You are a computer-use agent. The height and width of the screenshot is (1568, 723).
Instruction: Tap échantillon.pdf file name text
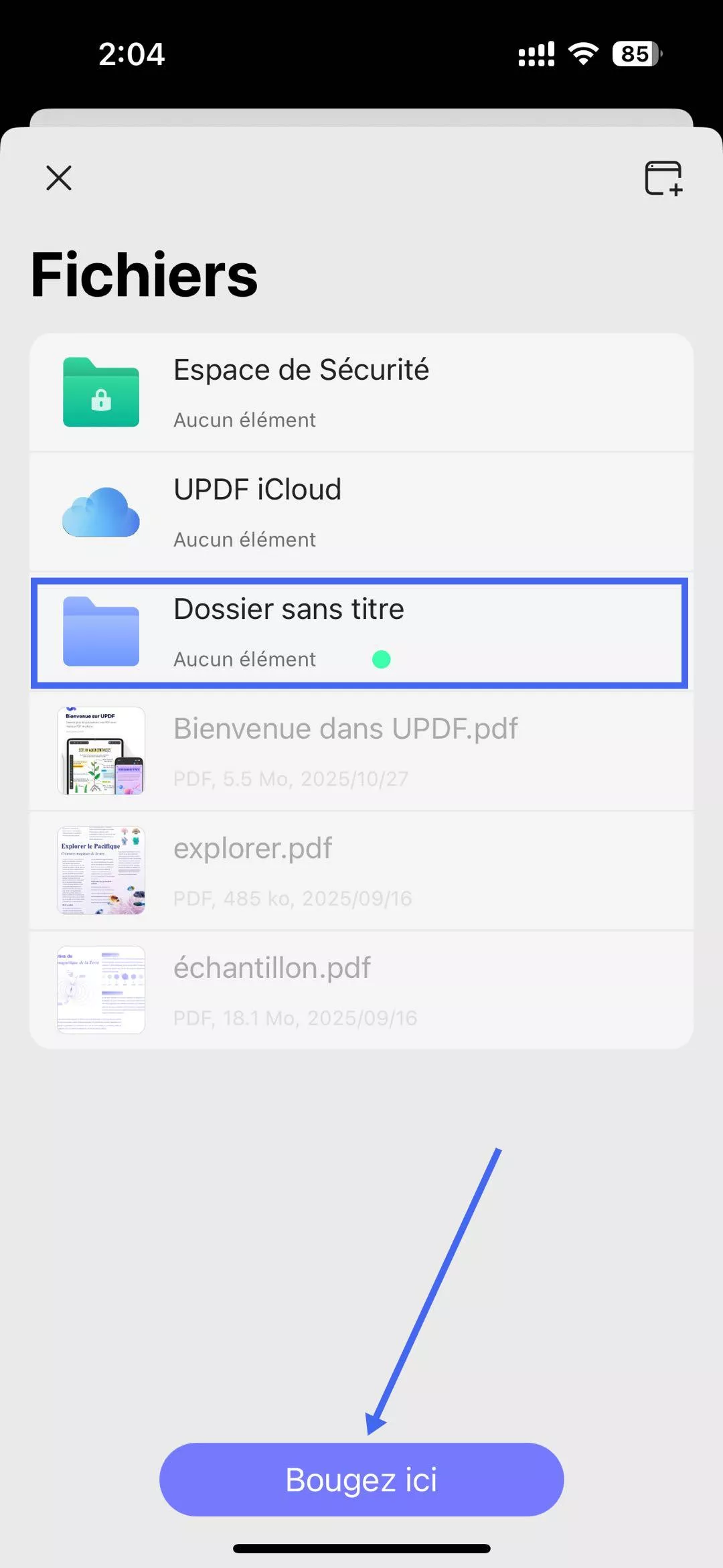tap(272, 967)
